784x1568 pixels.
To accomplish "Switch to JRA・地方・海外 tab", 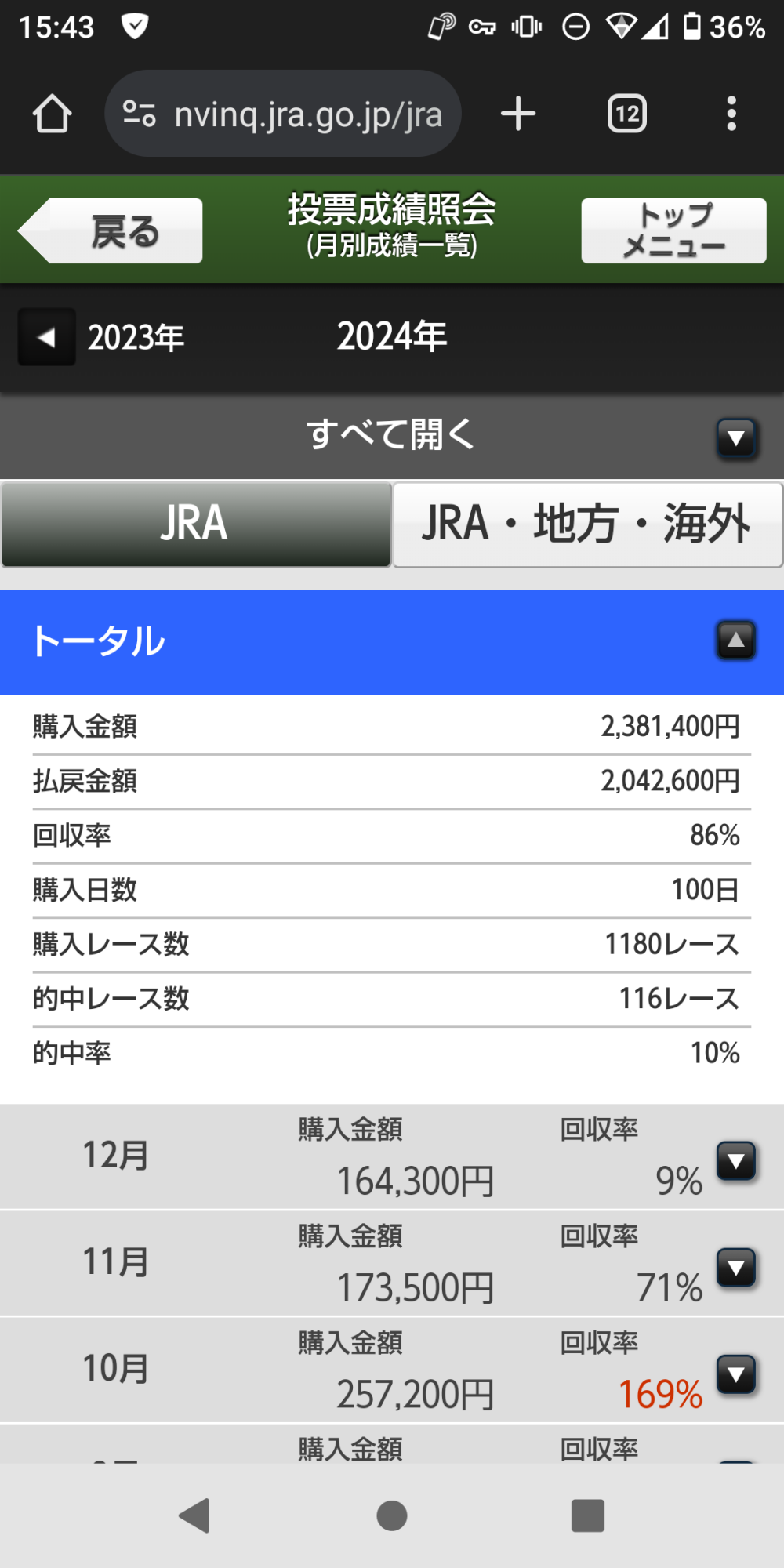I will [587, 524].
